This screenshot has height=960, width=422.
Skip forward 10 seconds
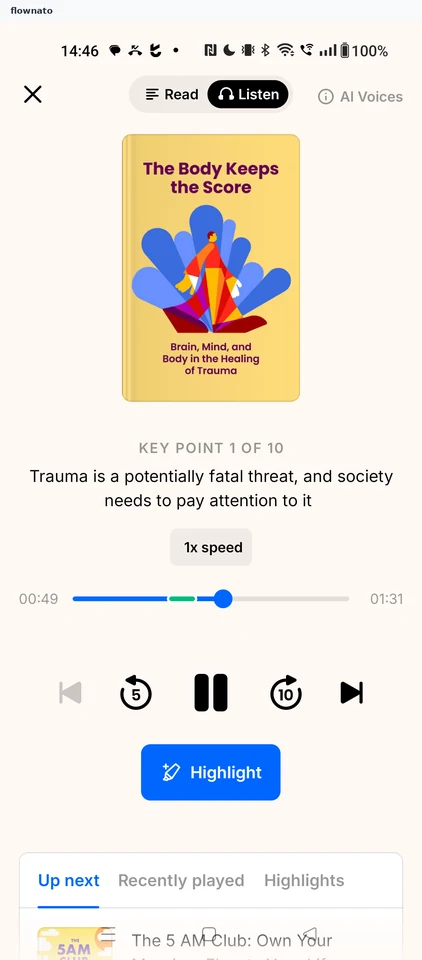click(286, 693)
